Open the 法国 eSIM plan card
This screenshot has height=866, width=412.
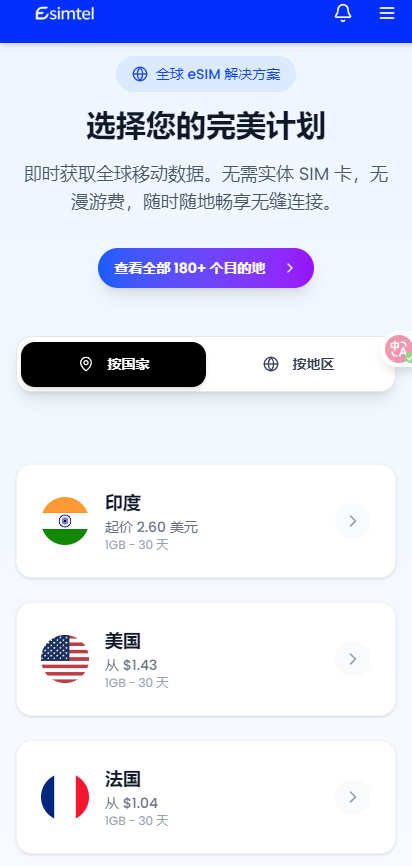coord(206,797)
